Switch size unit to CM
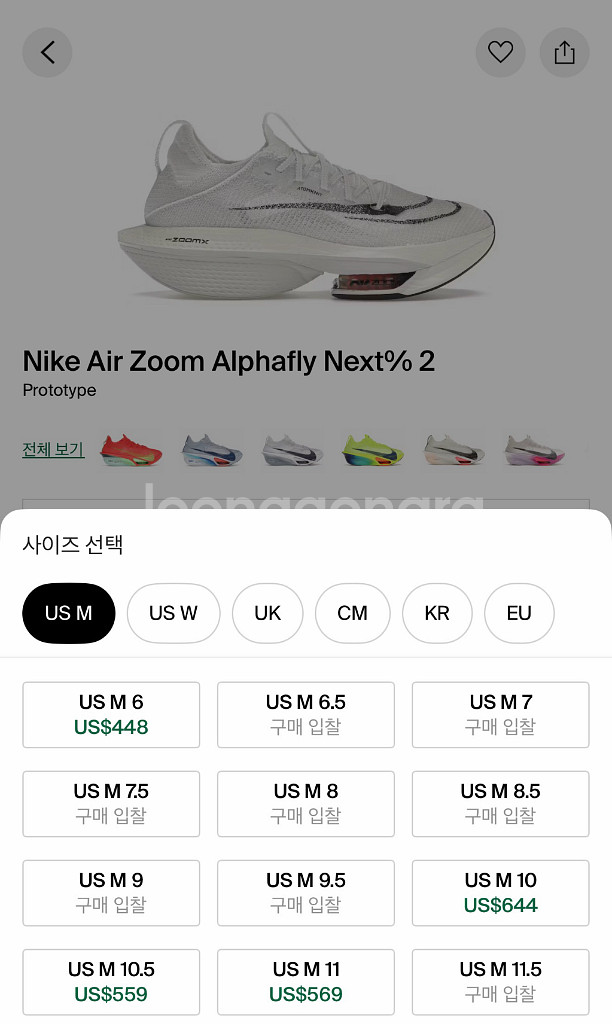The height and width of the screenshot is (1024, 612). click(352, 613)
